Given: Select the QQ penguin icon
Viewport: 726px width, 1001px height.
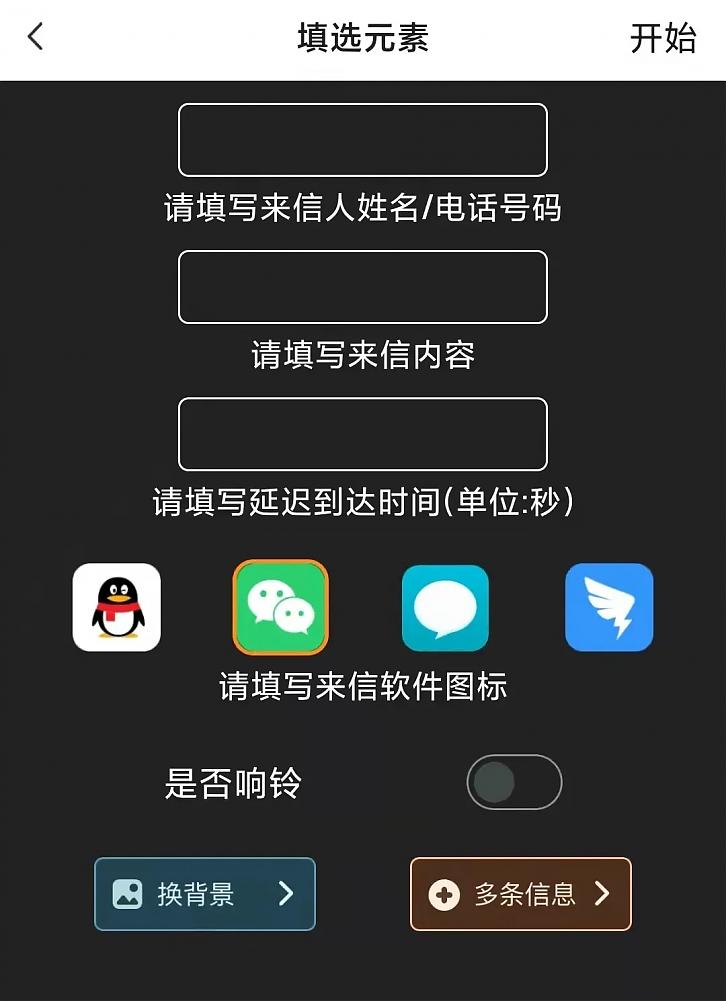Looking at the screenshot, I should coord(117,607).
